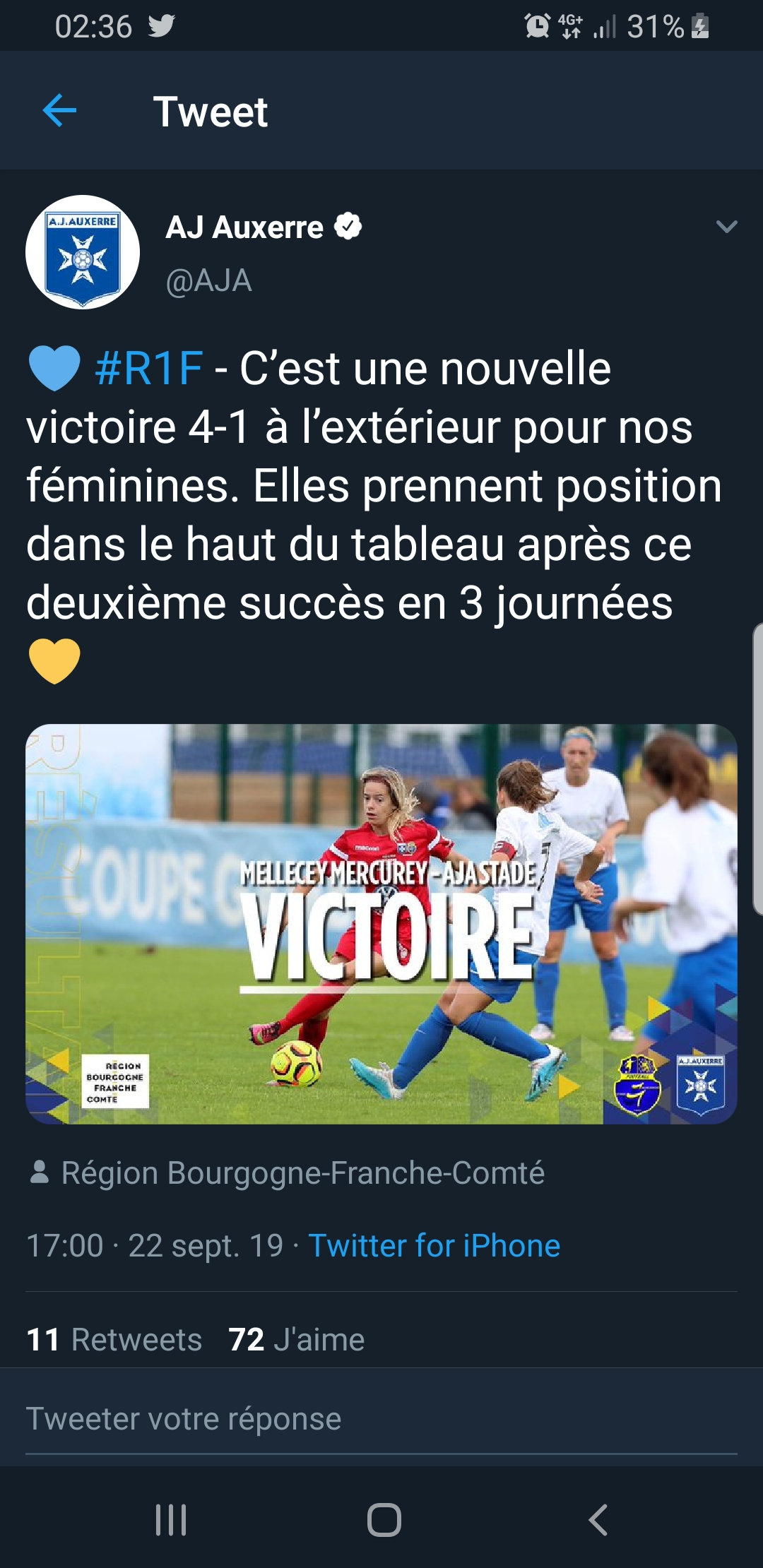763x1568 pixels.
Task: View the Mellecey Mercurey match image
Action: (x=381, y=923)
